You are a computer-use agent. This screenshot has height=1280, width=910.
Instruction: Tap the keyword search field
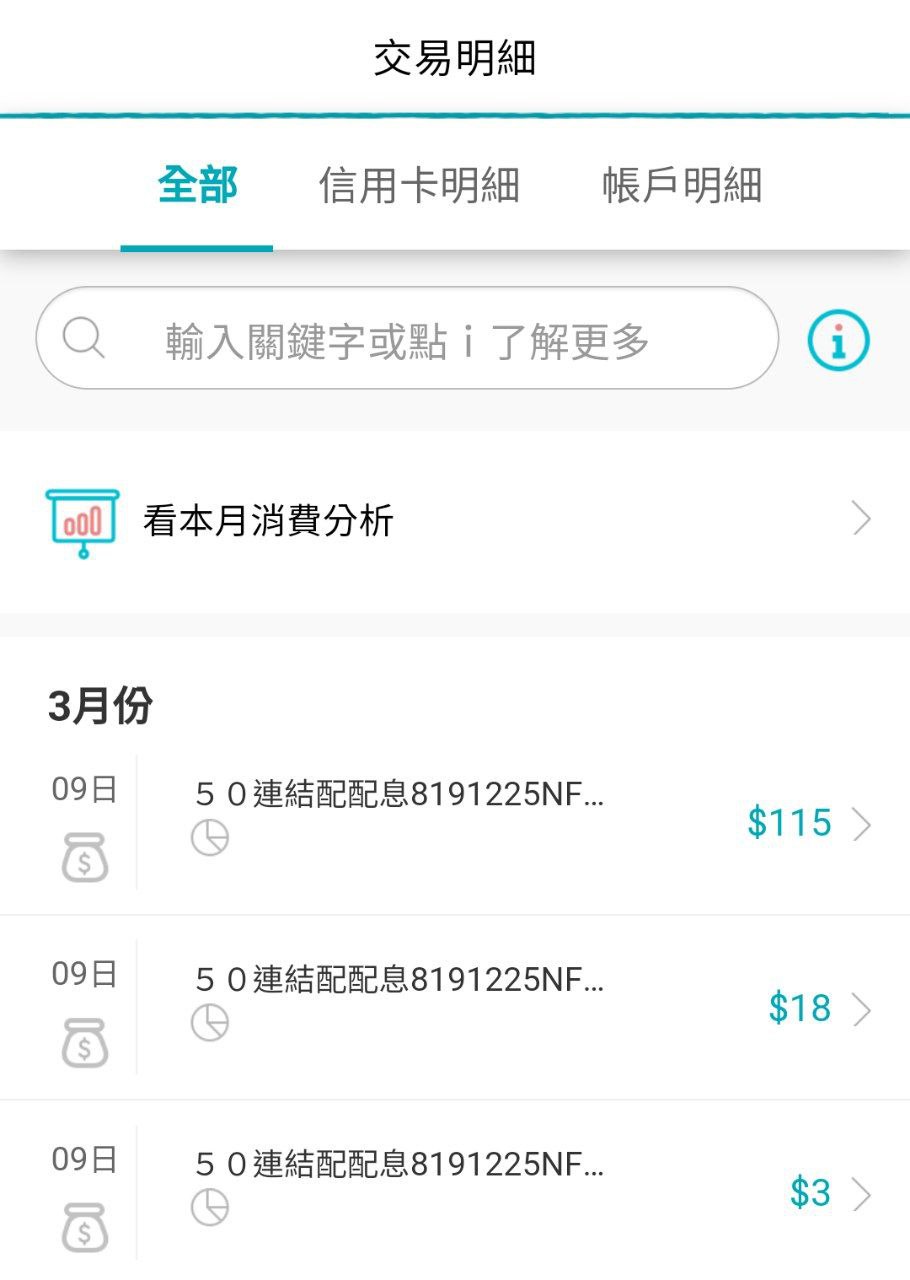click(x=407, y=339)
